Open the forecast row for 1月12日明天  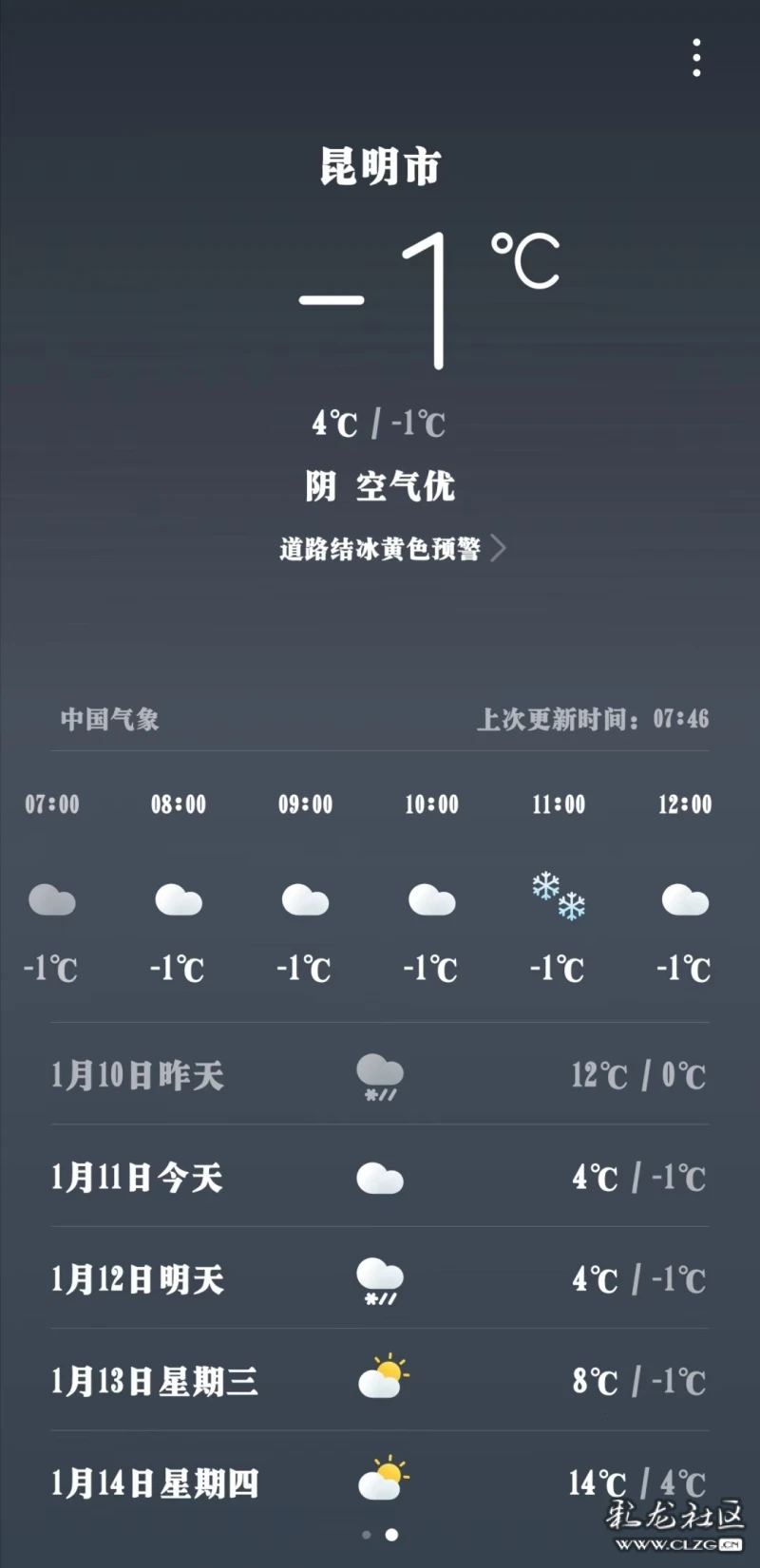pyautogui.click(x=380, y=1278)
